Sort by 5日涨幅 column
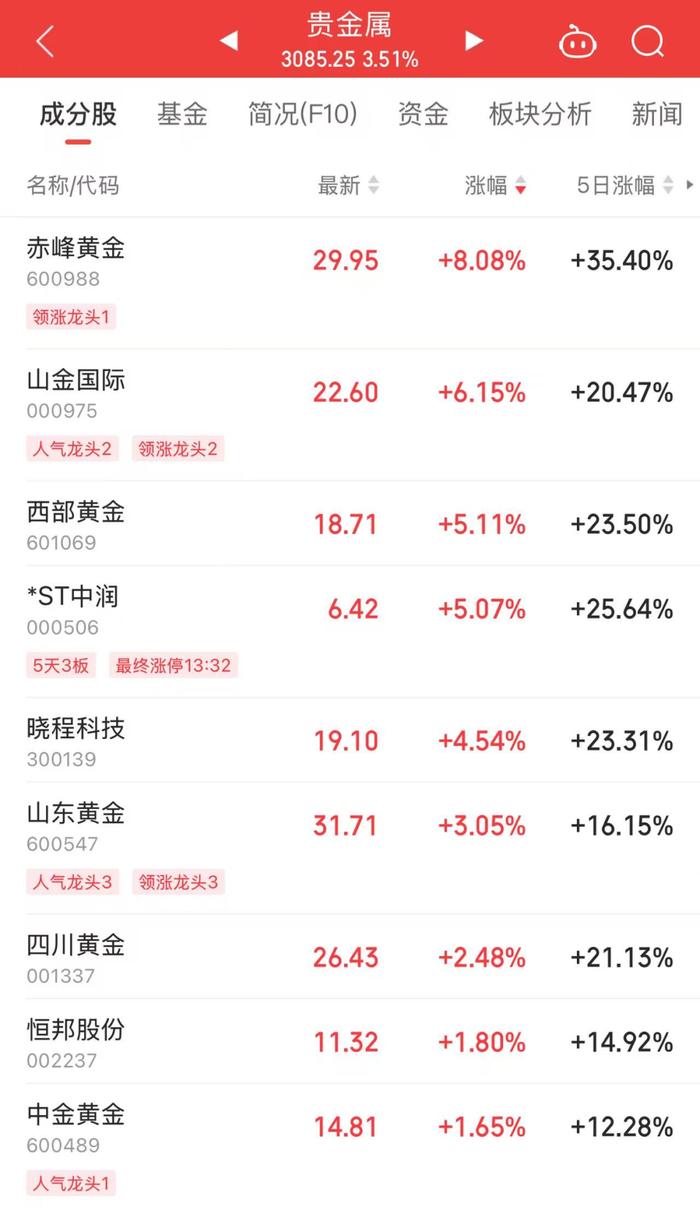The height and width of the screenshot is (1214, 700). [x=625, y=185]
